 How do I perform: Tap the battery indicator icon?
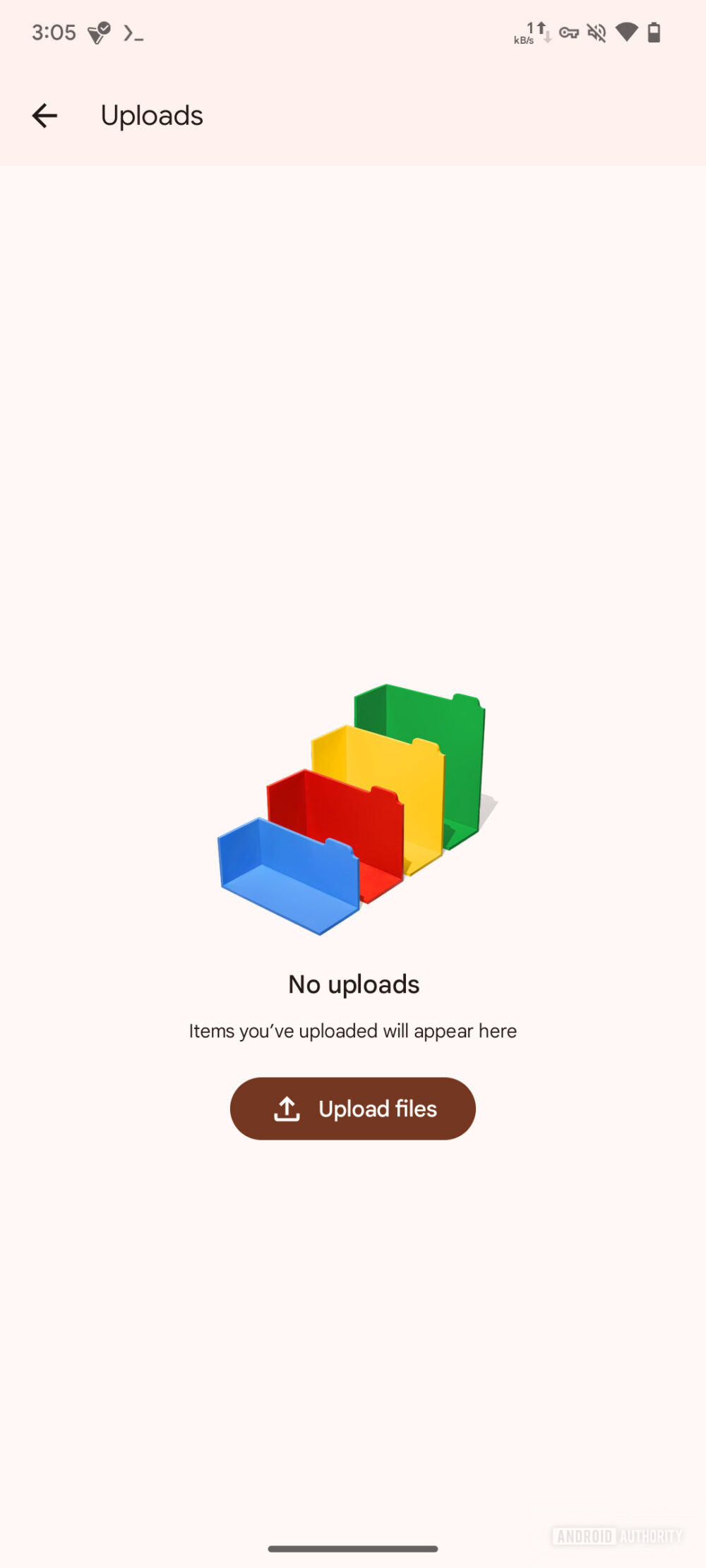[654, 32]
